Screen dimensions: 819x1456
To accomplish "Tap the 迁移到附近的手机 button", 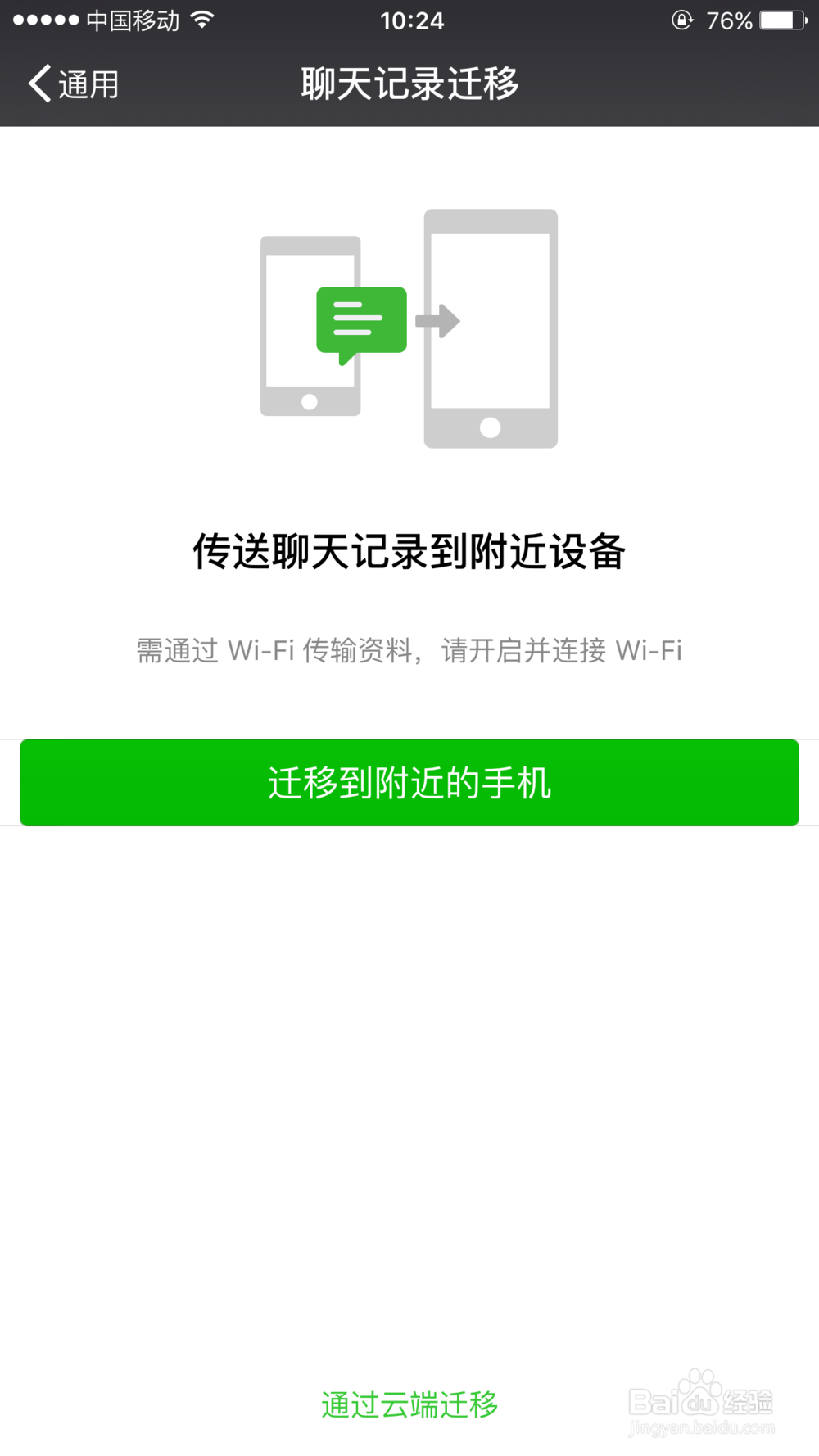I will coord(409,783).
